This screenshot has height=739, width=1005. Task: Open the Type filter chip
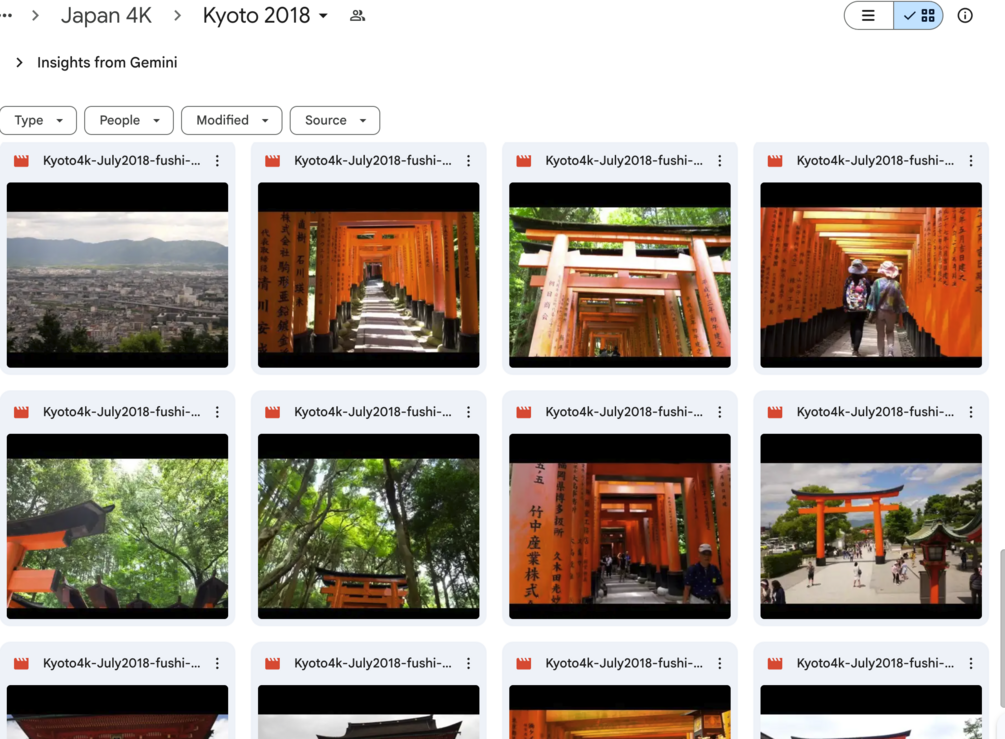coord(38,120)
